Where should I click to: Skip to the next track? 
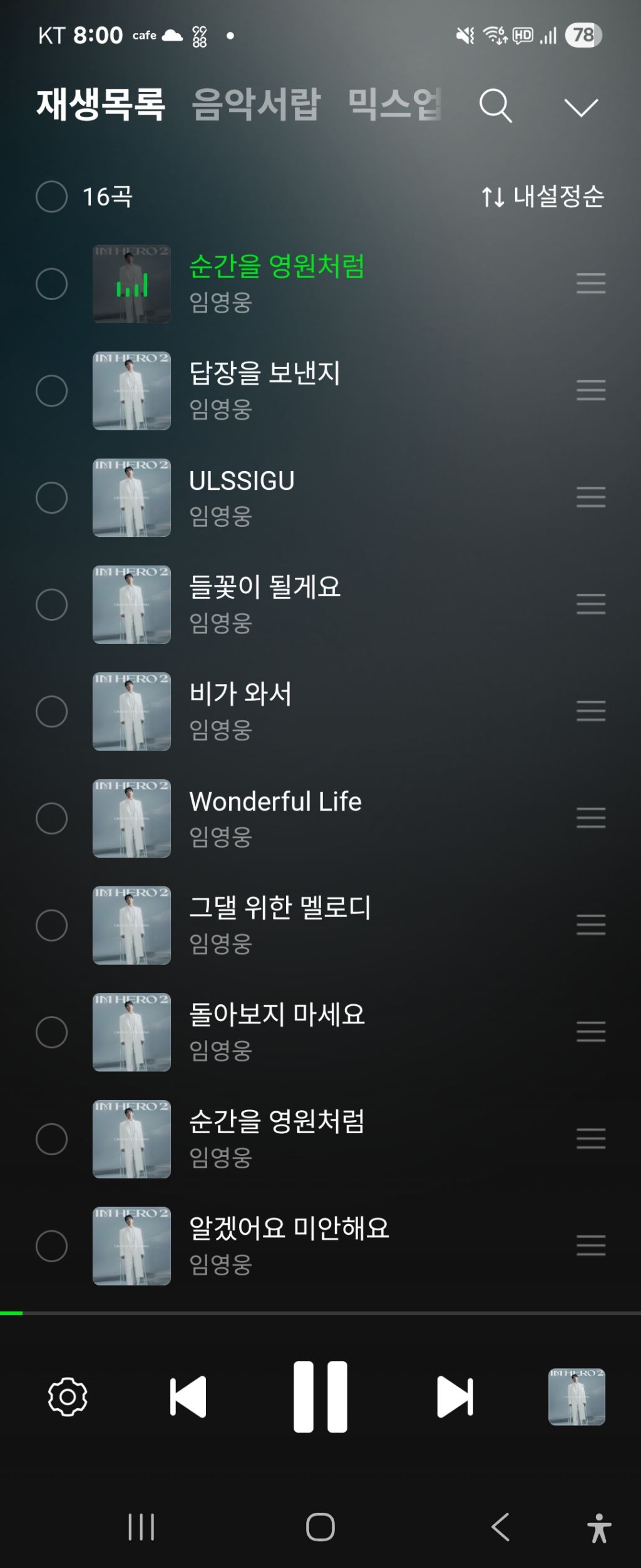click(x=454, y=1396)
